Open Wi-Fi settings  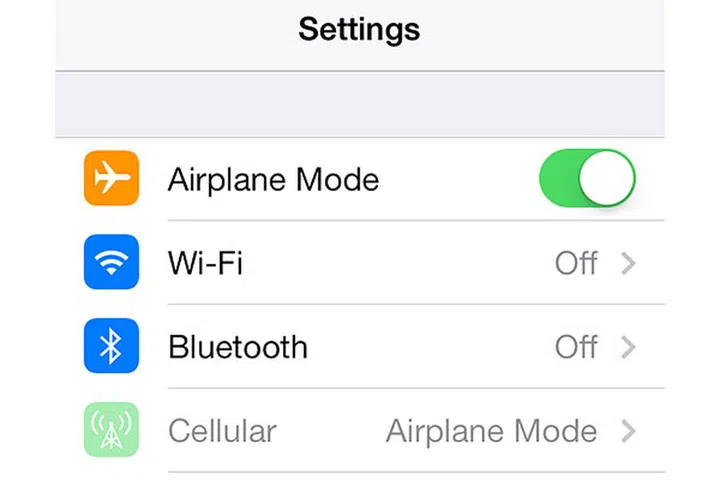pyautogui.click(x=360, y=264)
